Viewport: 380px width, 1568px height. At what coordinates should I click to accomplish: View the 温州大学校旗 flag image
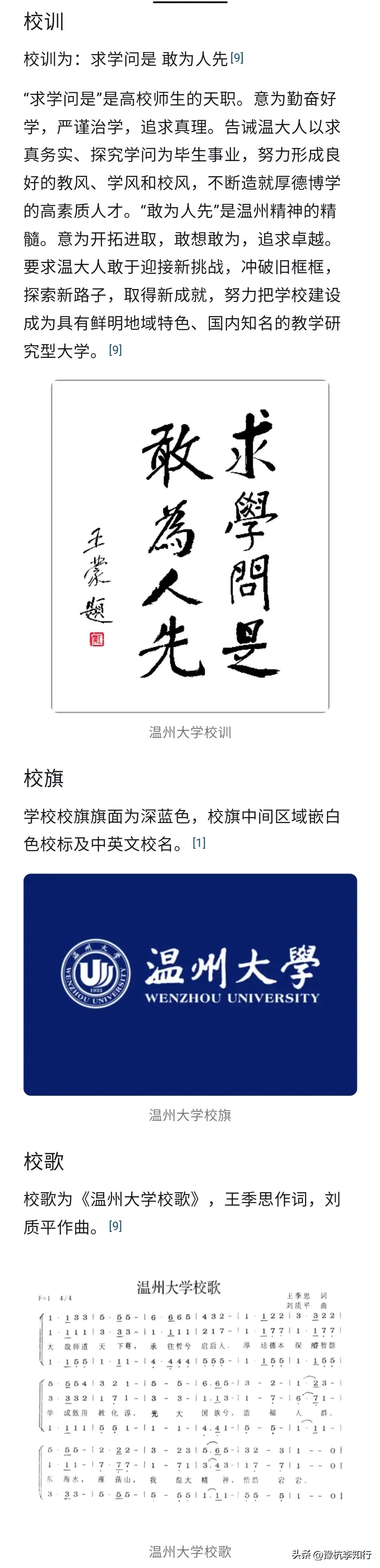click(x=190, y=984)
